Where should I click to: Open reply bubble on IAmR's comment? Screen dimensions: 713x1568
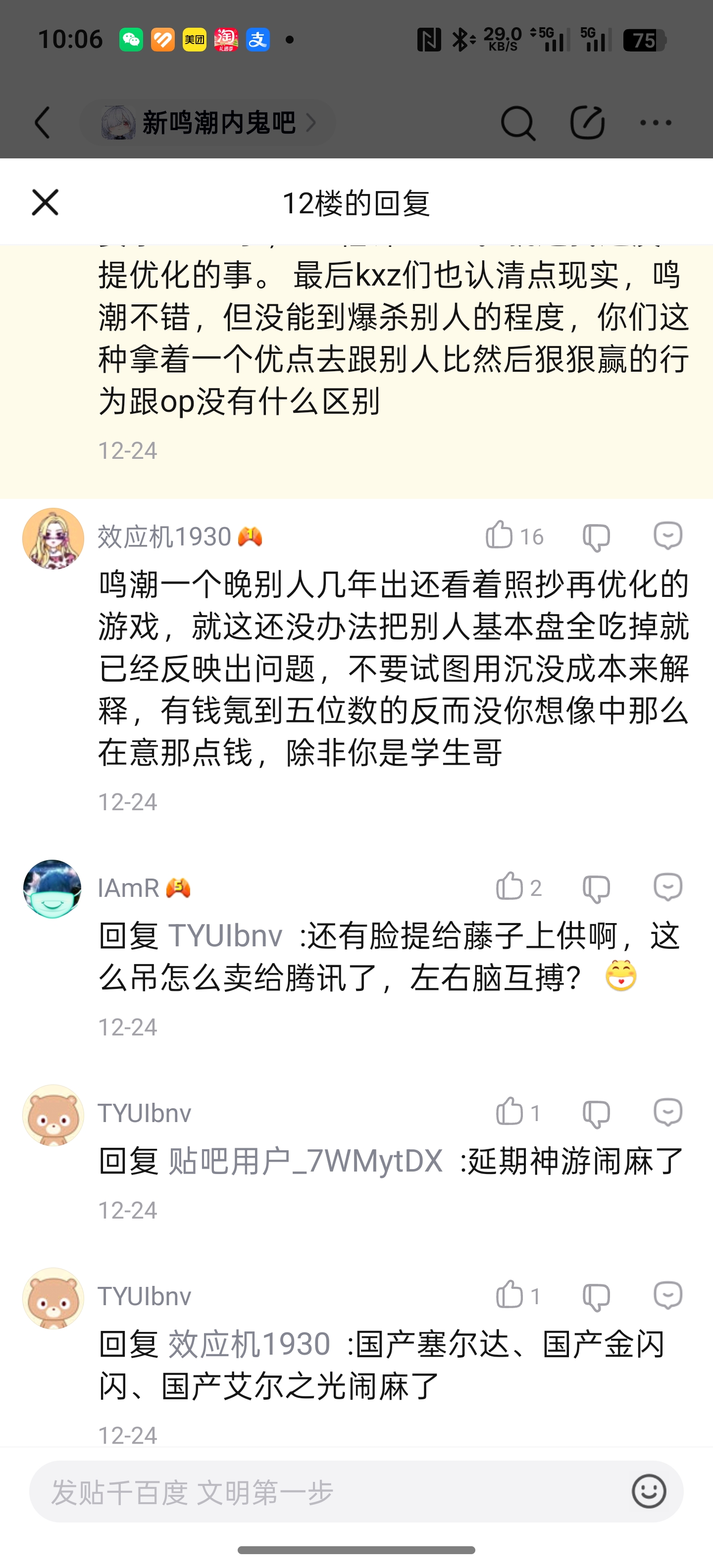click(x=667, y=887)
